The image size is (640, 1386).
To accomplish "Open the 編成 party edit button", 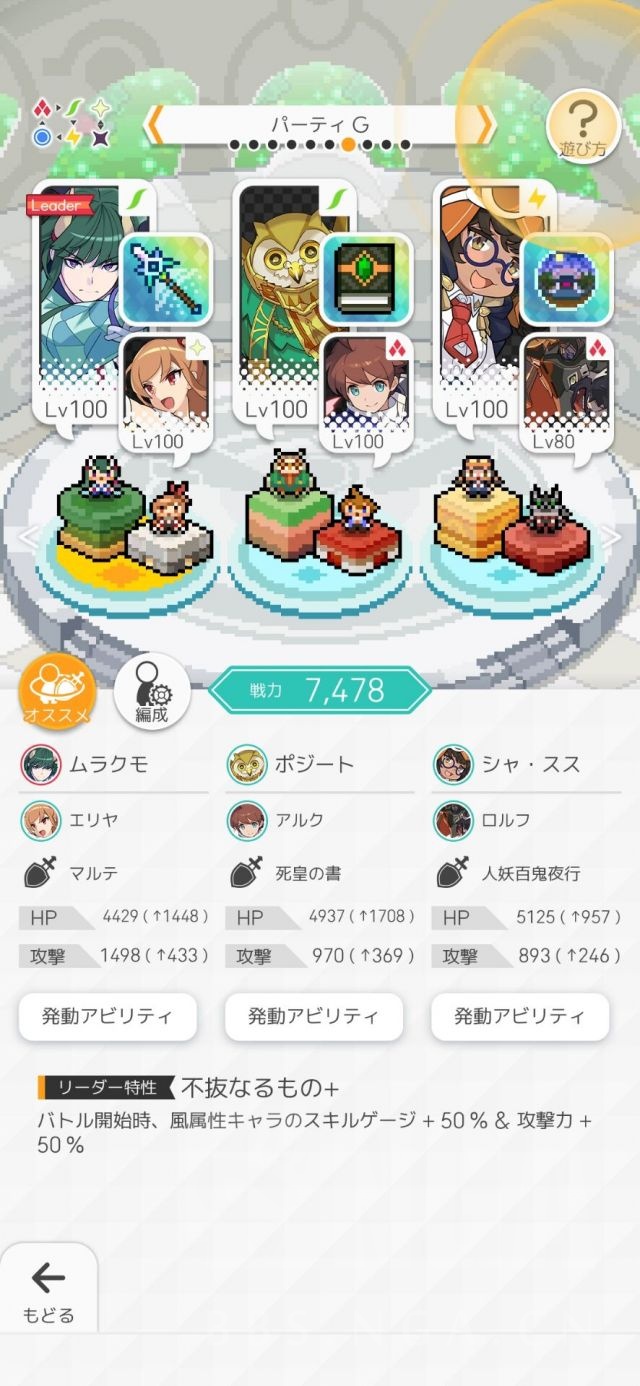I will (152, 691).
